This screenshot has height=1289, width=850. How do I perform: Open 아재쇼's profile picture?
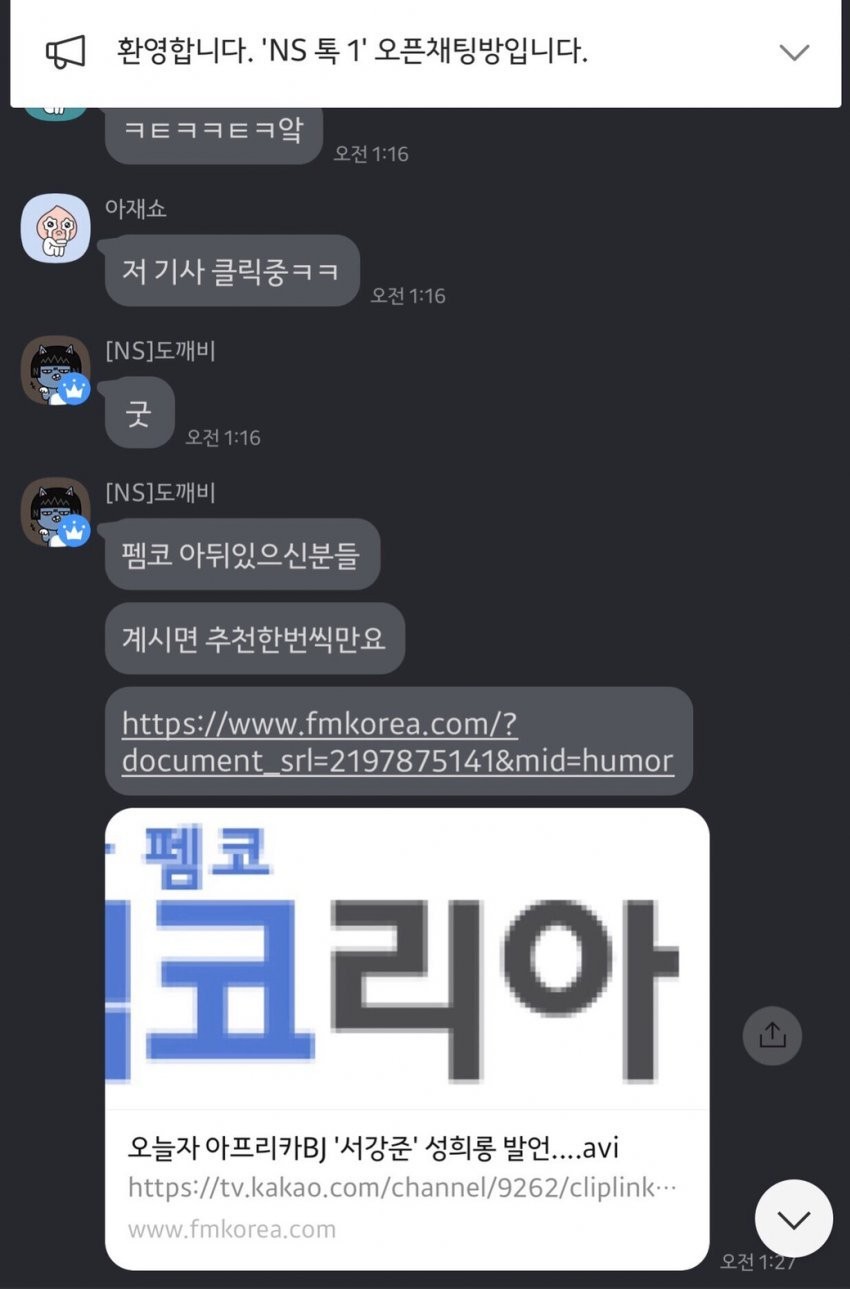coord(56,228)
